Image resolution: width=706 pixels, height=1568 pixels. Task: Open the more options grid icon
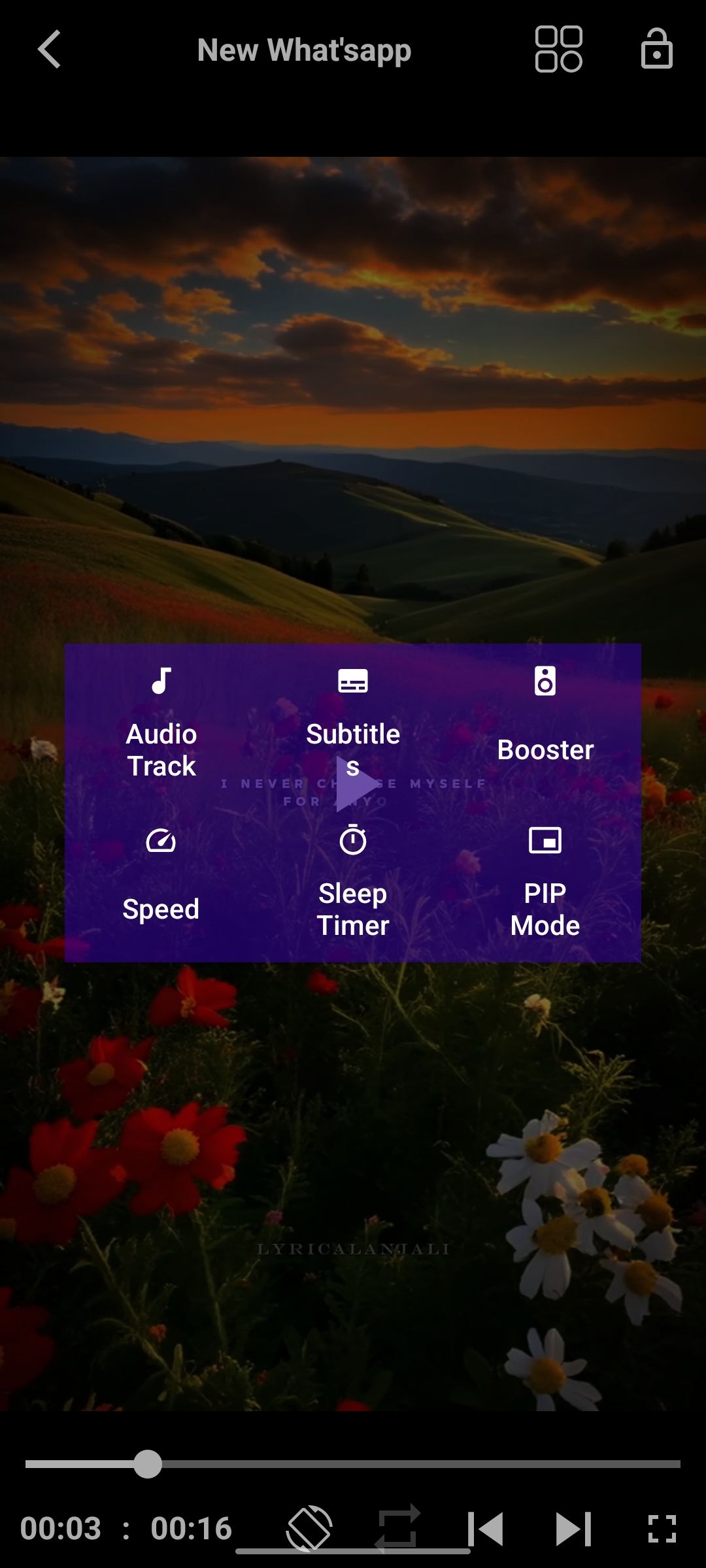(558, 49)
